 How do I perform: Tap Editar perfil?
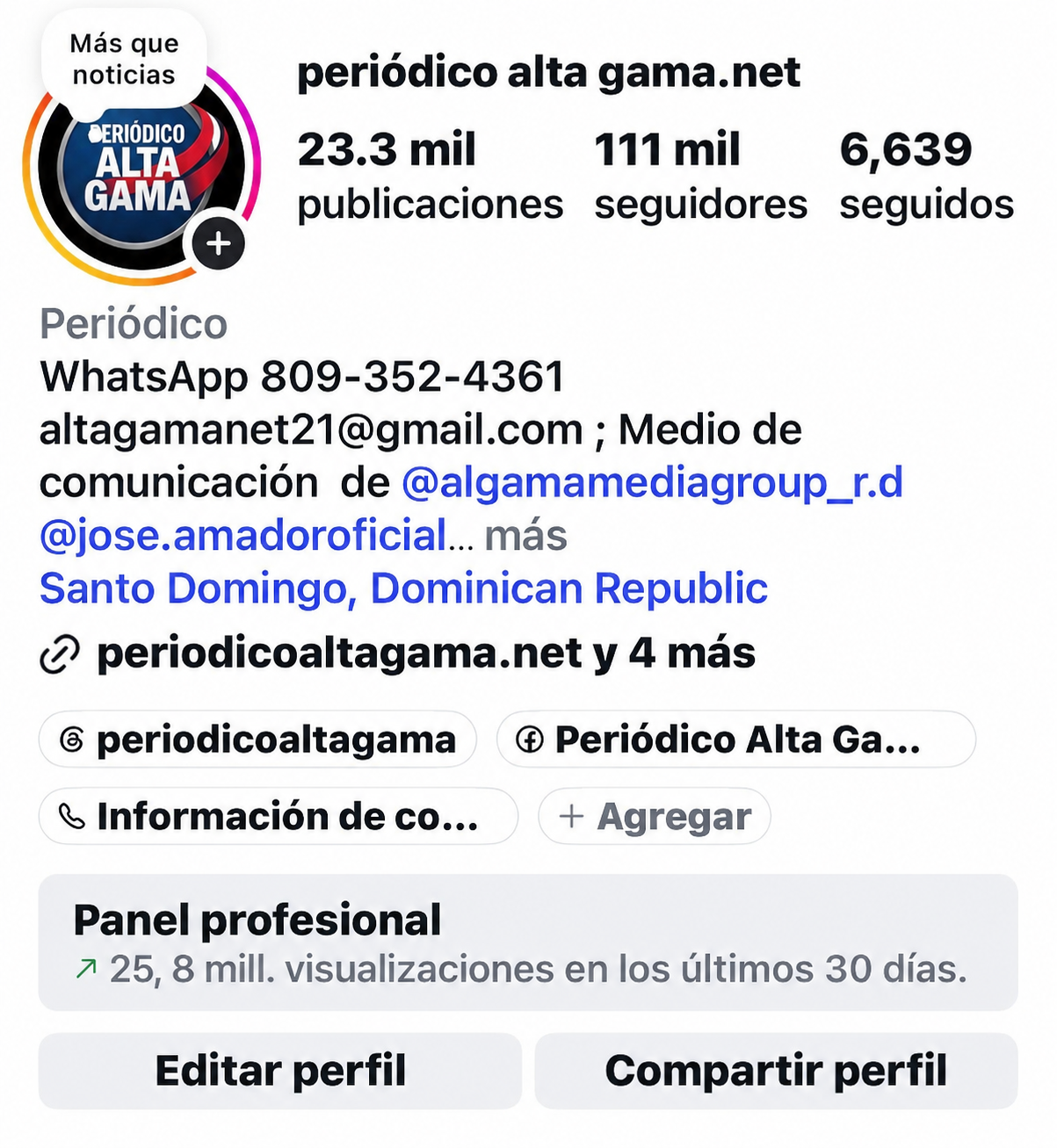(x=280, y=1071)
